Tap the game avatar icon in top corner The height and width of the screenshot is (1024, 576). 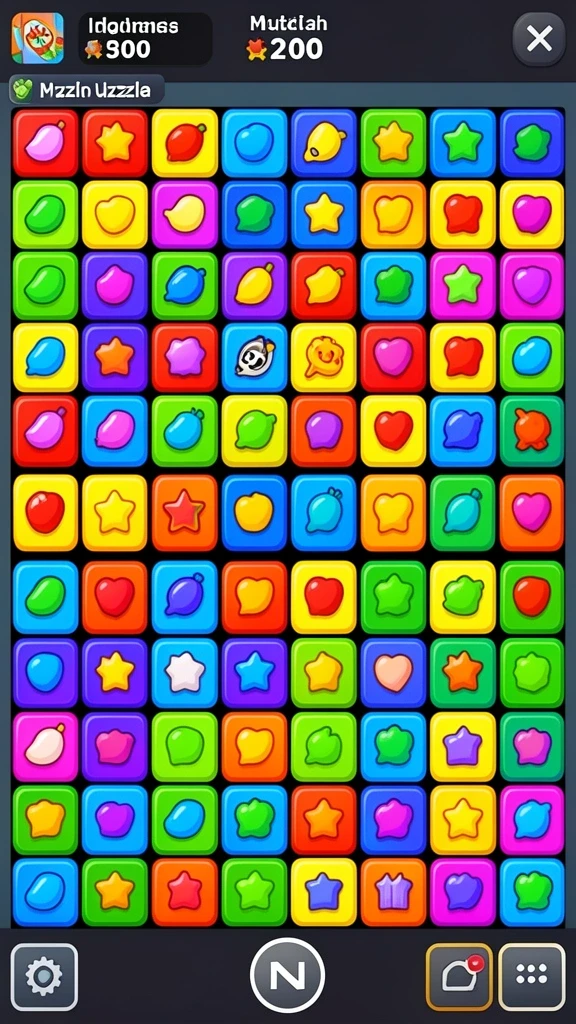click(38, 38)
